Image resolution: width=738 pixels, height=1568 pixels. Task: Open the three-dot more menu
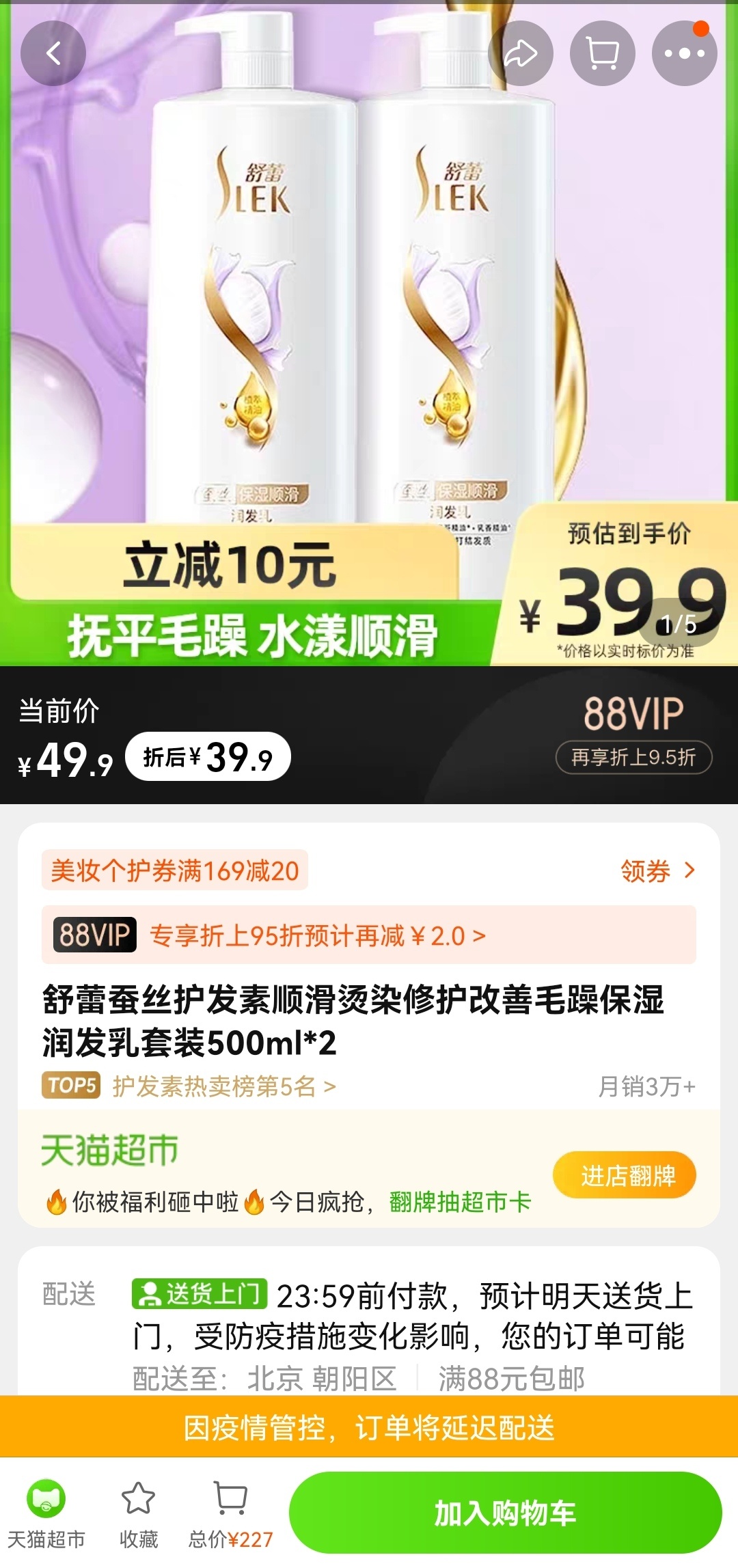[x=684, y=53]
